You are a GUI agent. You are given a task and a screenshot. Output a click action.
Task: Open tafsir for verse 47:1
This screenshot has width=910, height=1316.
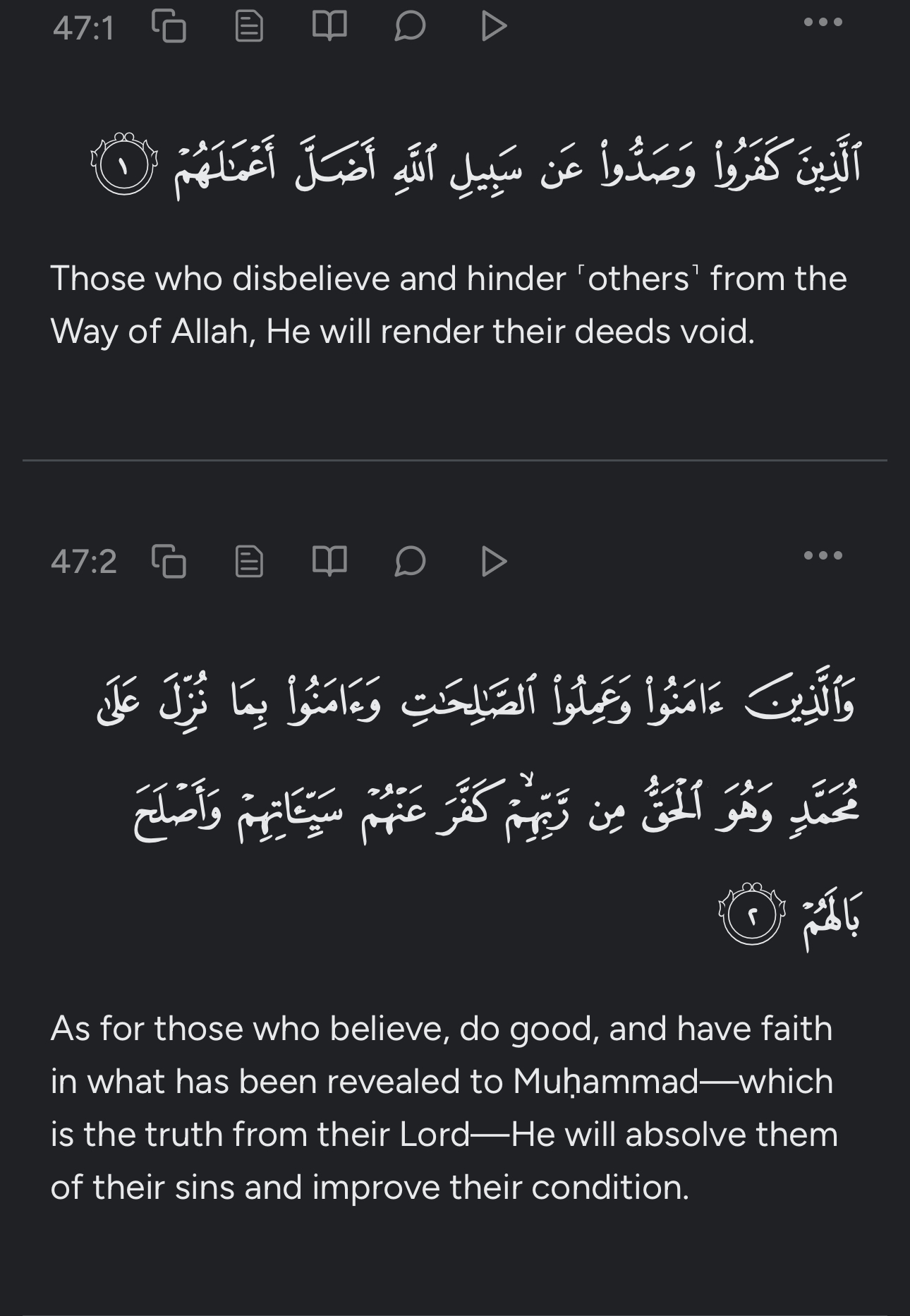(x=249, y=27)
